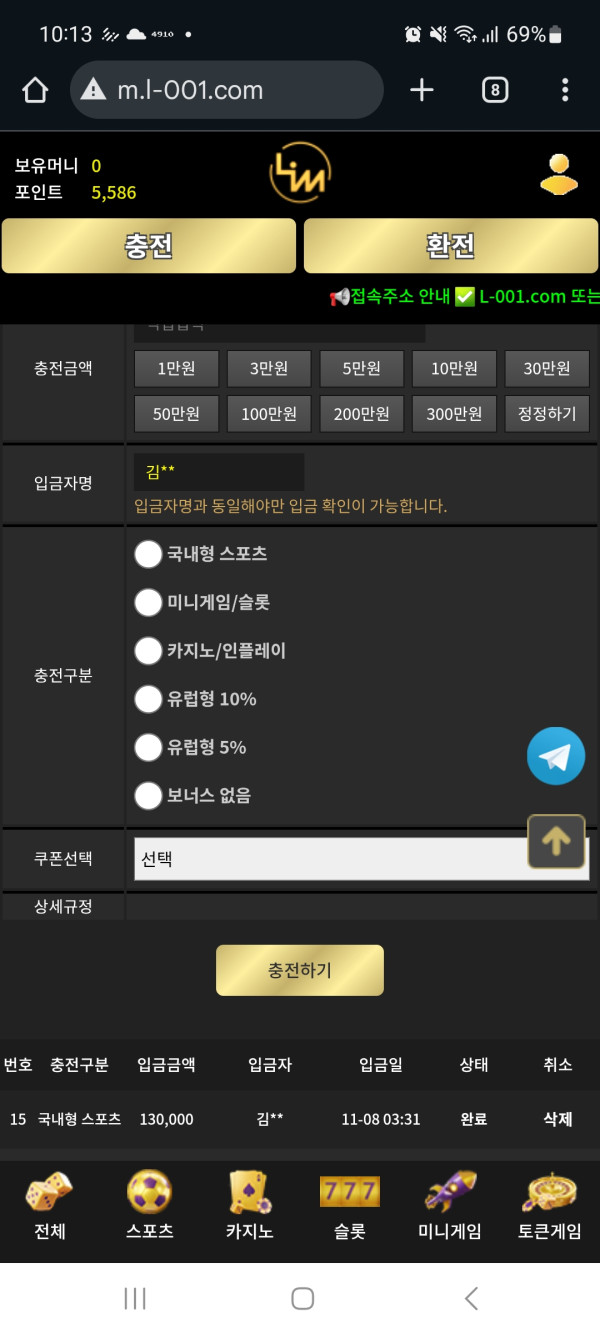
Task: Tap the 충전 deposit button
Action: click(x=149, y=246)
